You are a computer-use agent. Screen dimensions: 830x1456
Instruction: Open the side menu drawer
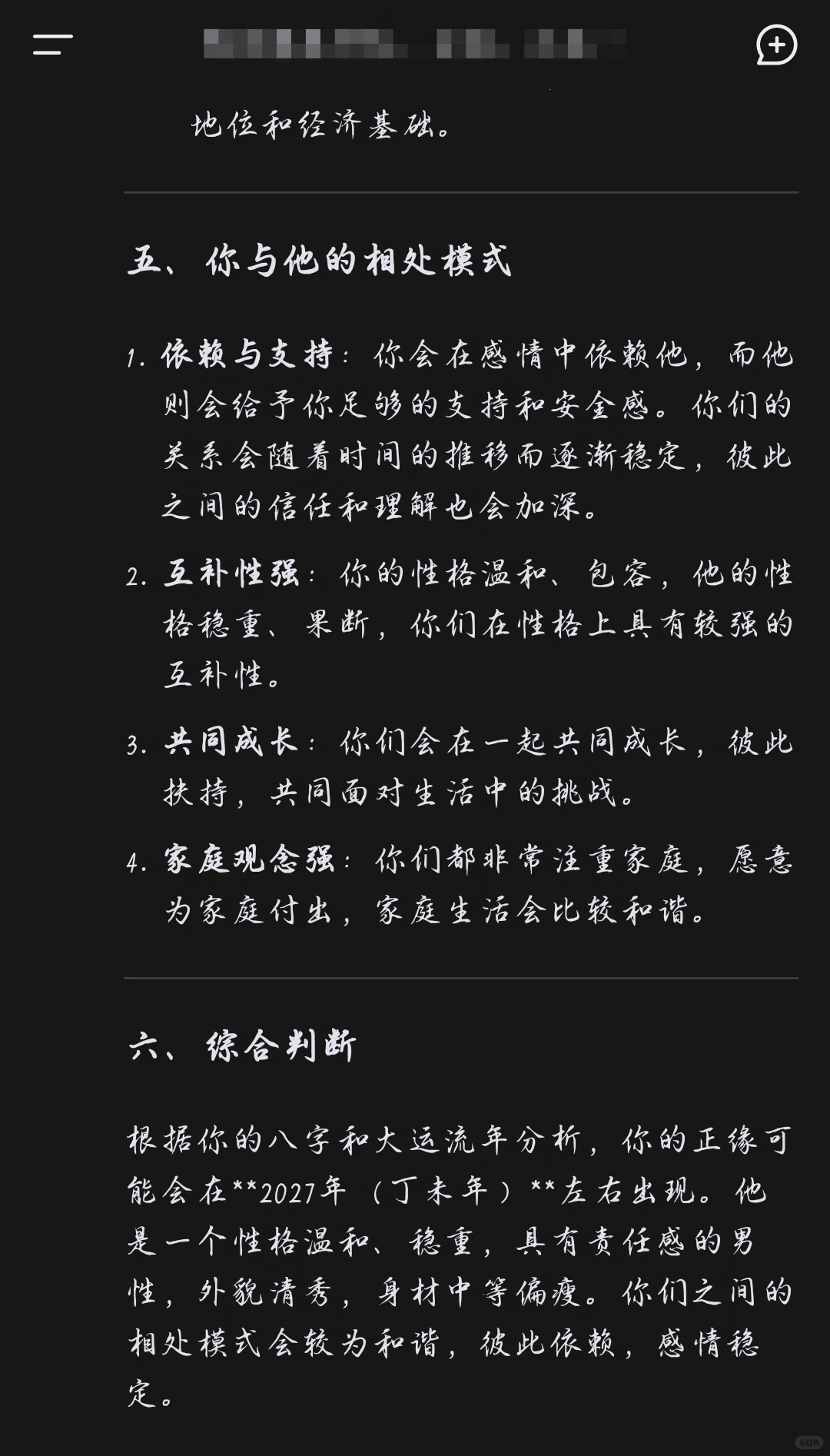(52, 45)
